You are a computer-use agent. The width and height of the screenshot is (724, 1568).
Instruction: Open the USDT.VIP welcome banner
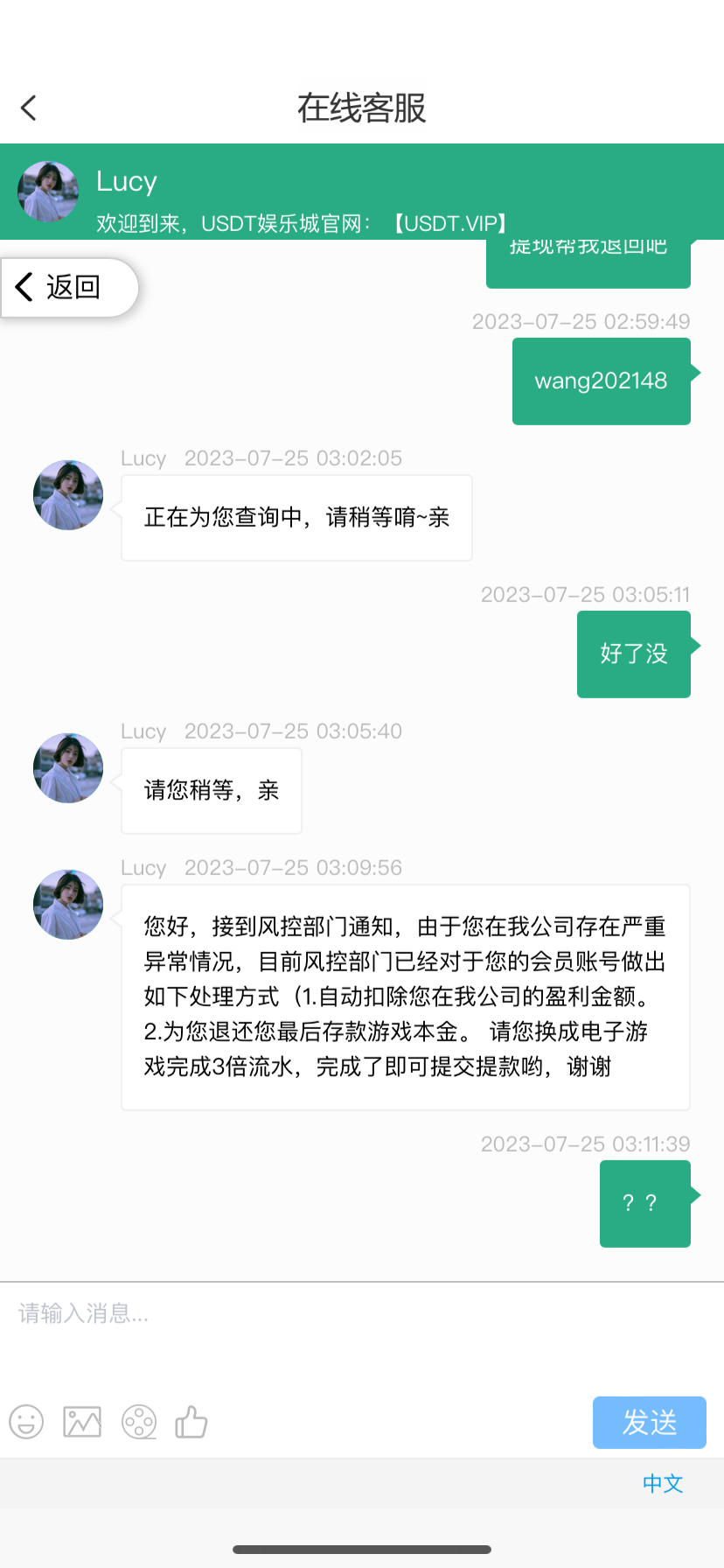click(301, 223)
